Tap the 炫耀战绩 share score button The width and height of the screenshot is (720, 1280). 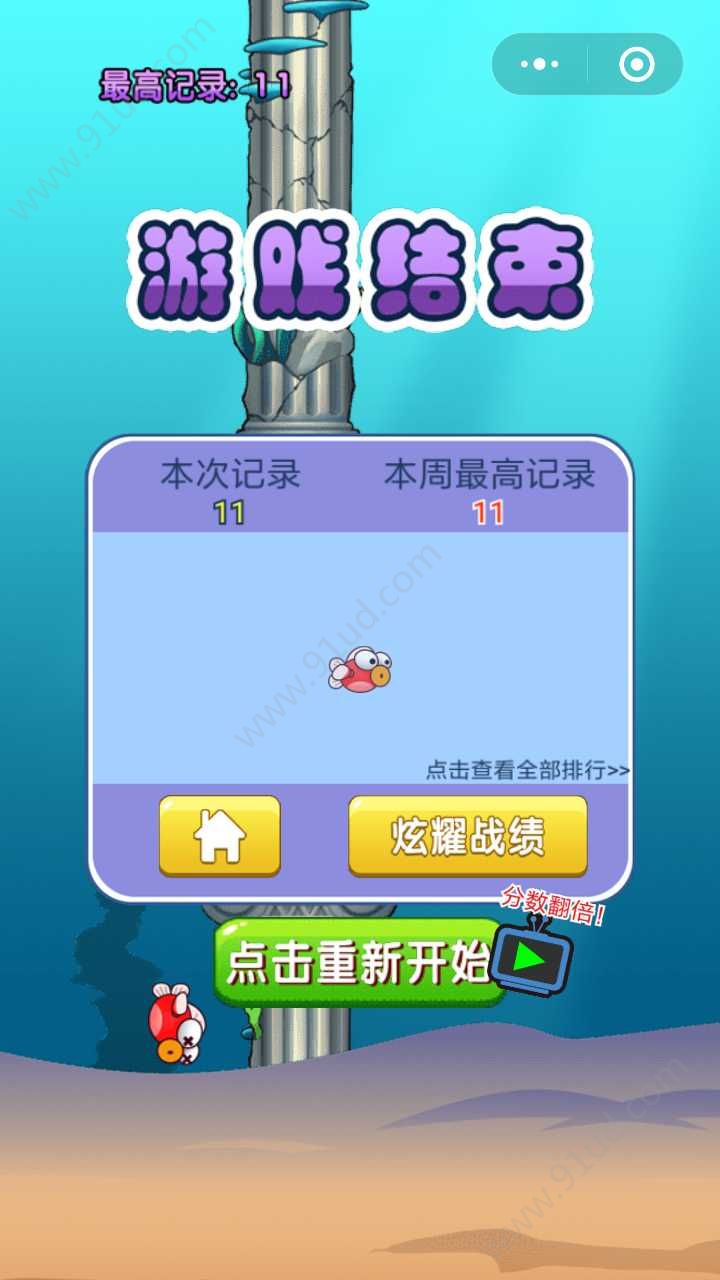(x=467, y=836)
